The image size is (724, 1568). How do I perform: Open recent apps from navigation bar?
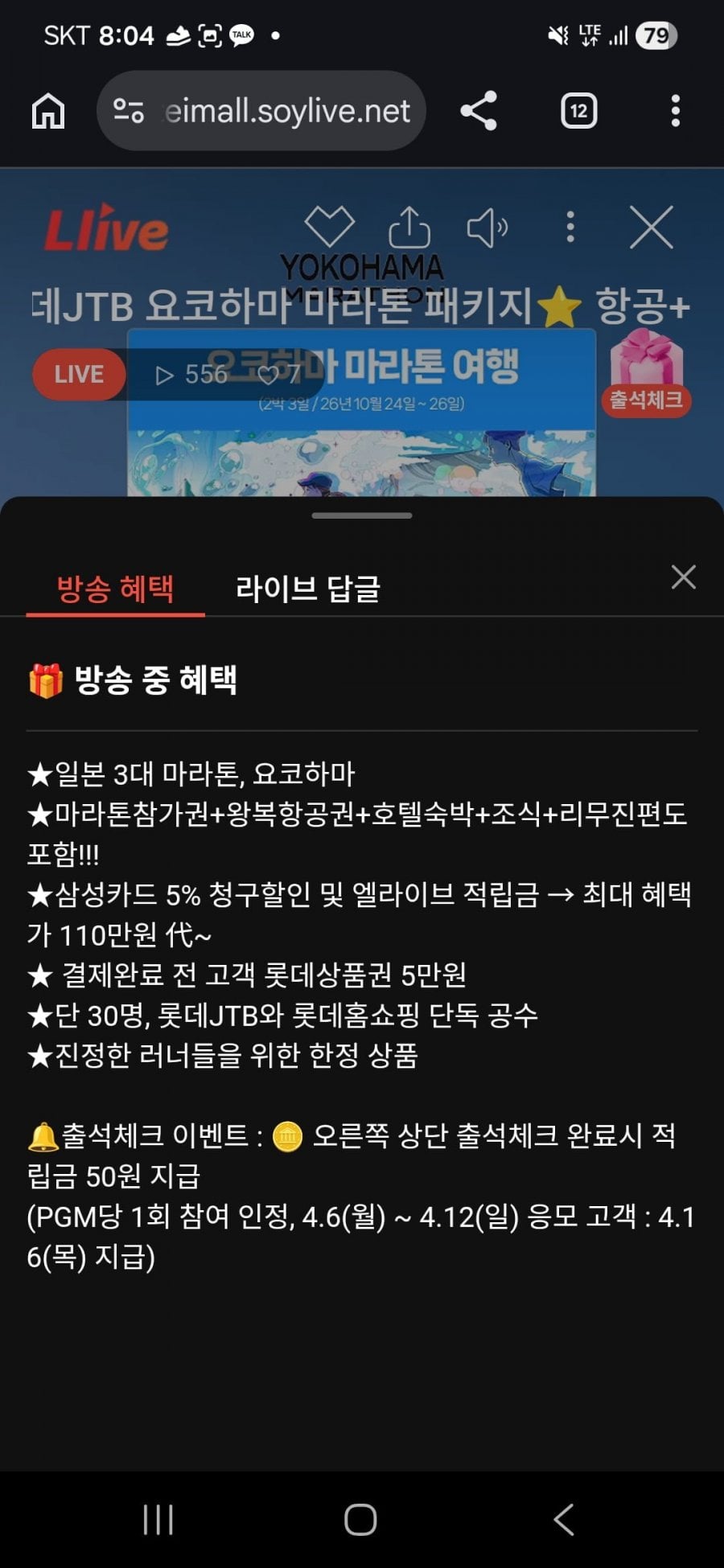(x=158, y=1519)
